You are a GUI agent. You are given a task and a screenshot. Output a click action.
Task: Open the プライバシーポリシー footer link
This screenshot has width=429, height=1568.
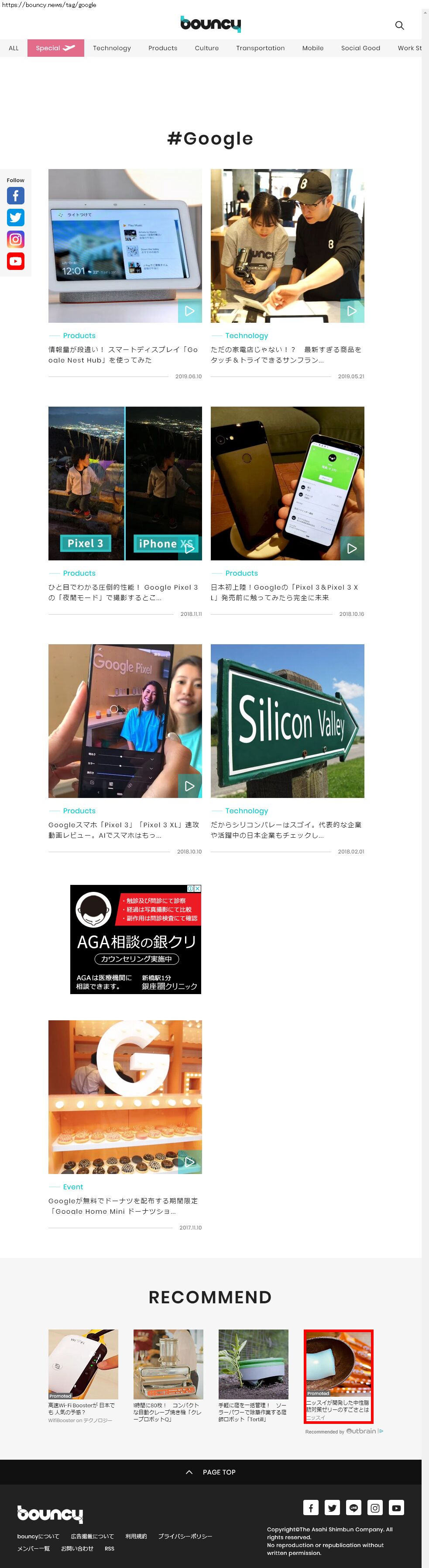pos(185,1537)
